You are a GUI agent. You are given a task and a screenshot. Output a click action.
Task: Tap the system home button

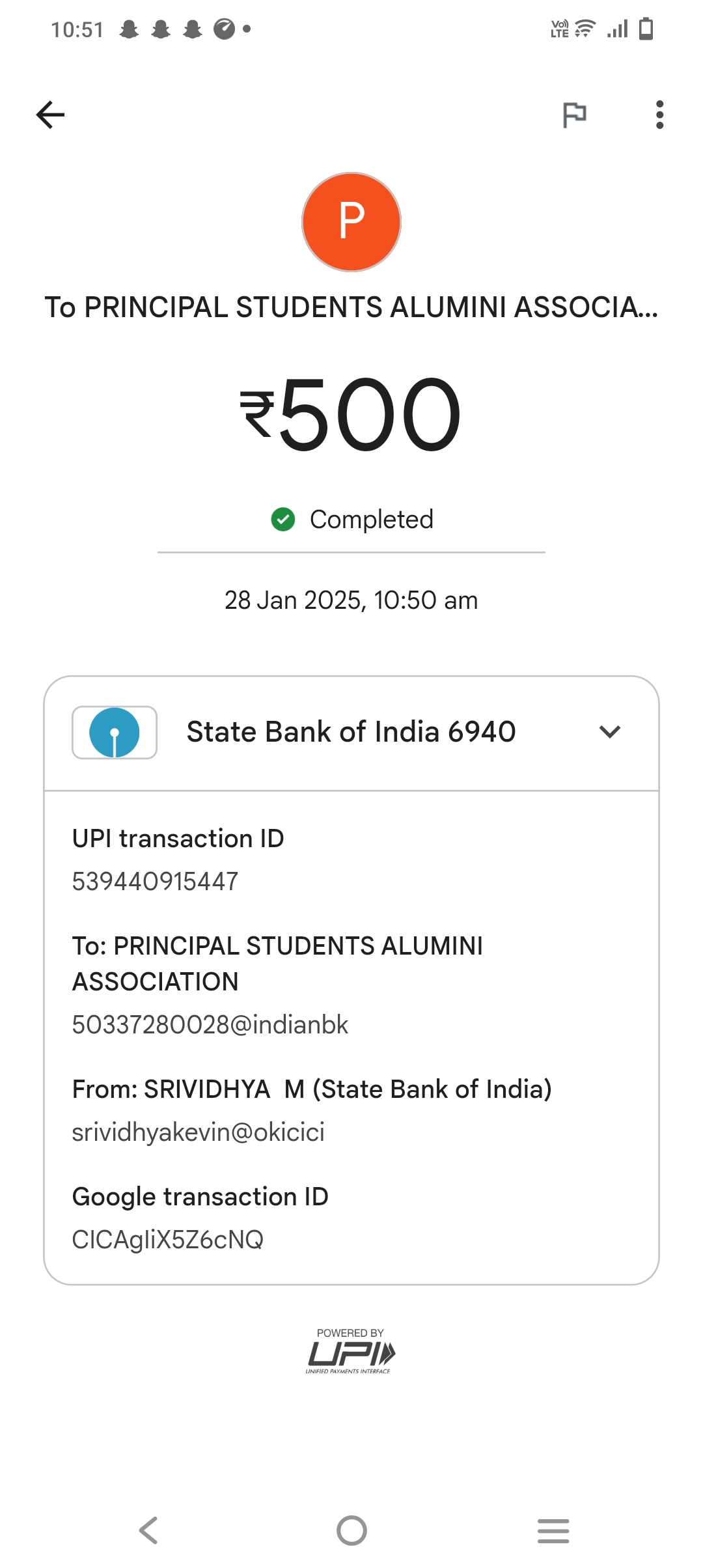tap(351, 1530)
